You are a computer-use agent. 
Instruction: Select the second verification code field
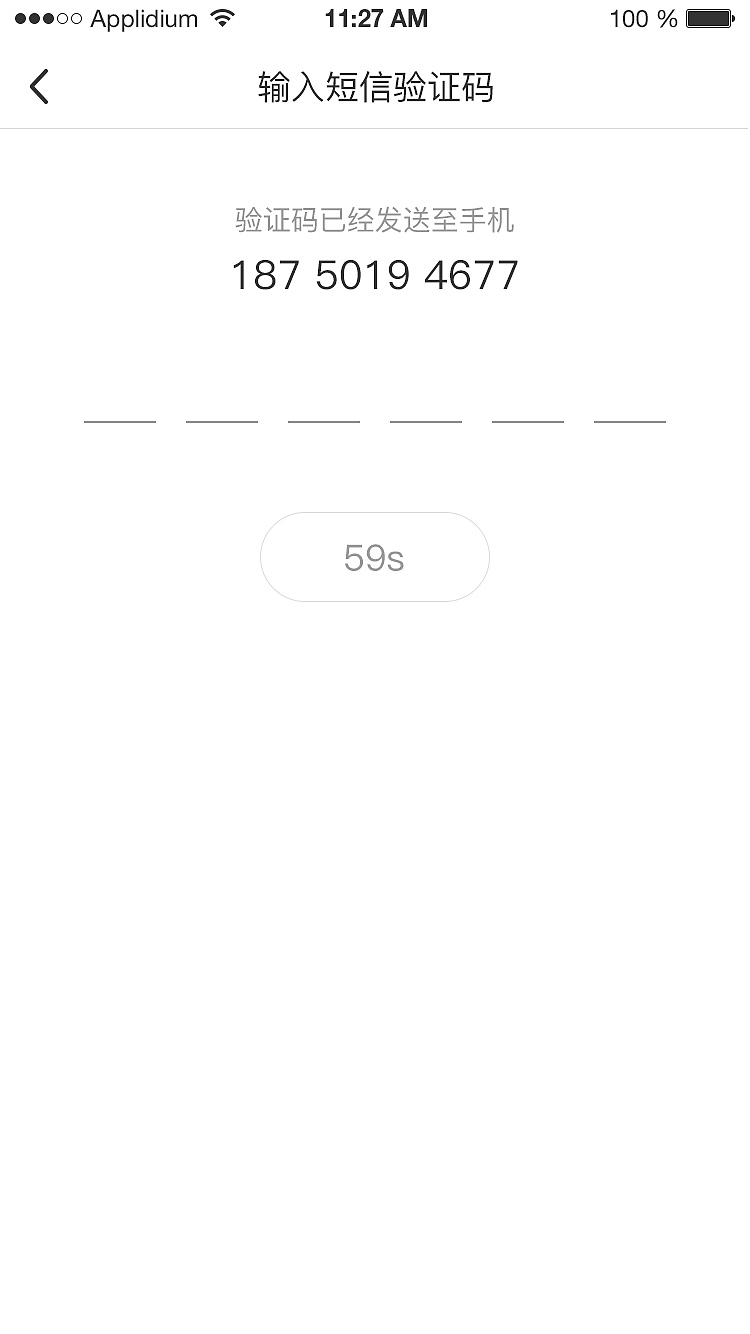pyautogui.click(x=221, y=422)
